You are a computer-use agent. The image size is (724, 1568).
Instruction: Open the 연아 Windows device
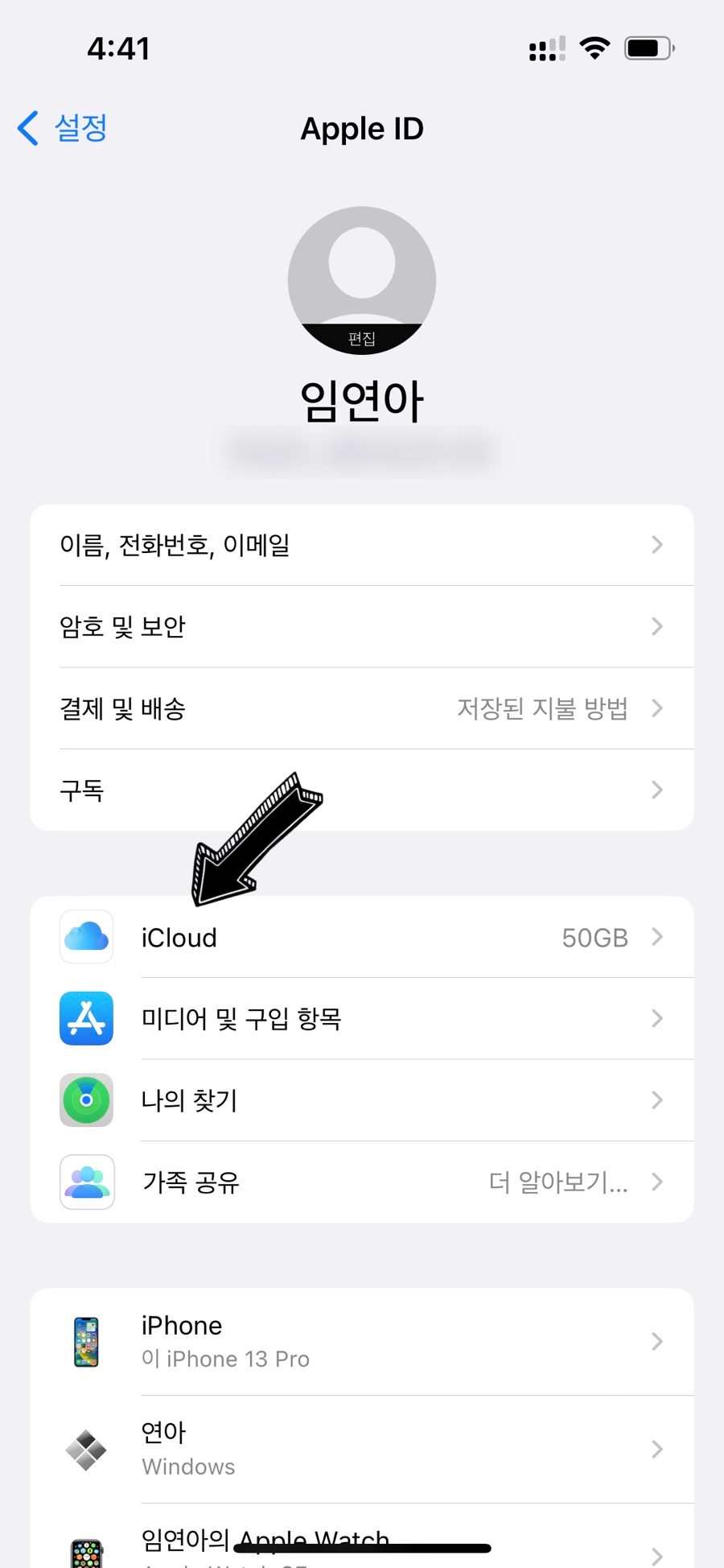(362, 1449)
